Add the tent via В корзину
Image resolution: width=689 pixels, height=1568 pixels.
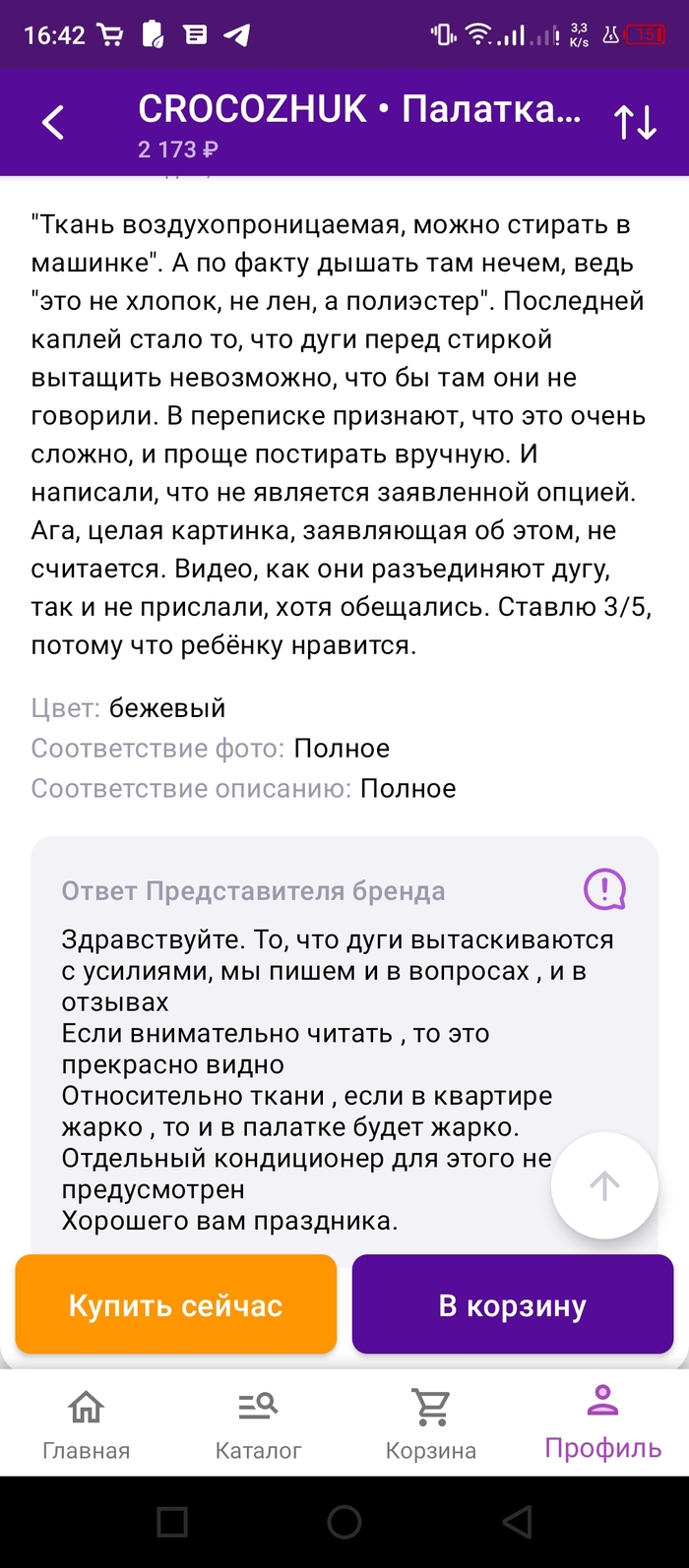(x=512, y=1304)
